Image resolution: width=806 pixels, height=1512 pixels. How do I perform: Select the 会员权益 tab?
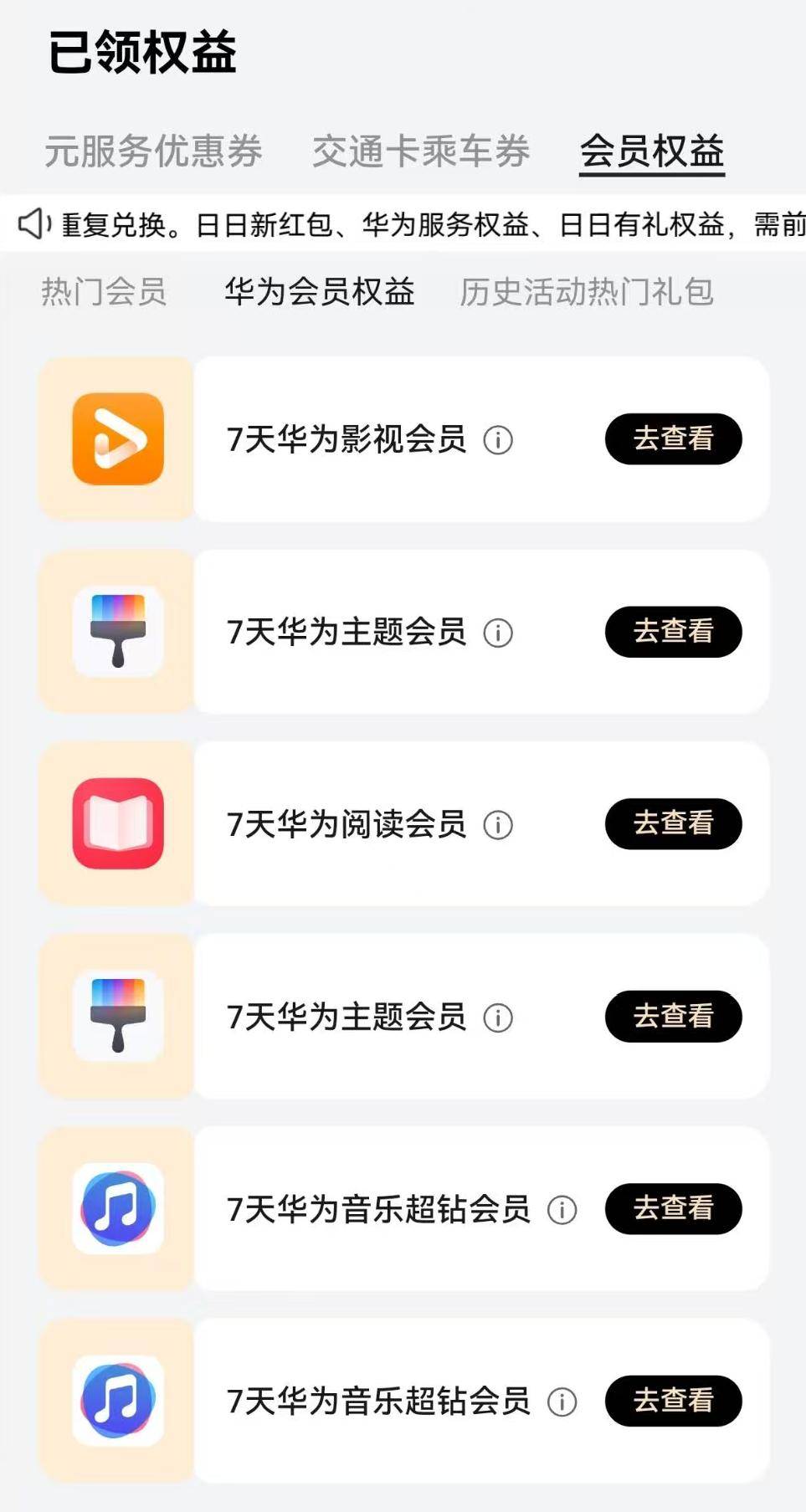[x=651, y=151]
